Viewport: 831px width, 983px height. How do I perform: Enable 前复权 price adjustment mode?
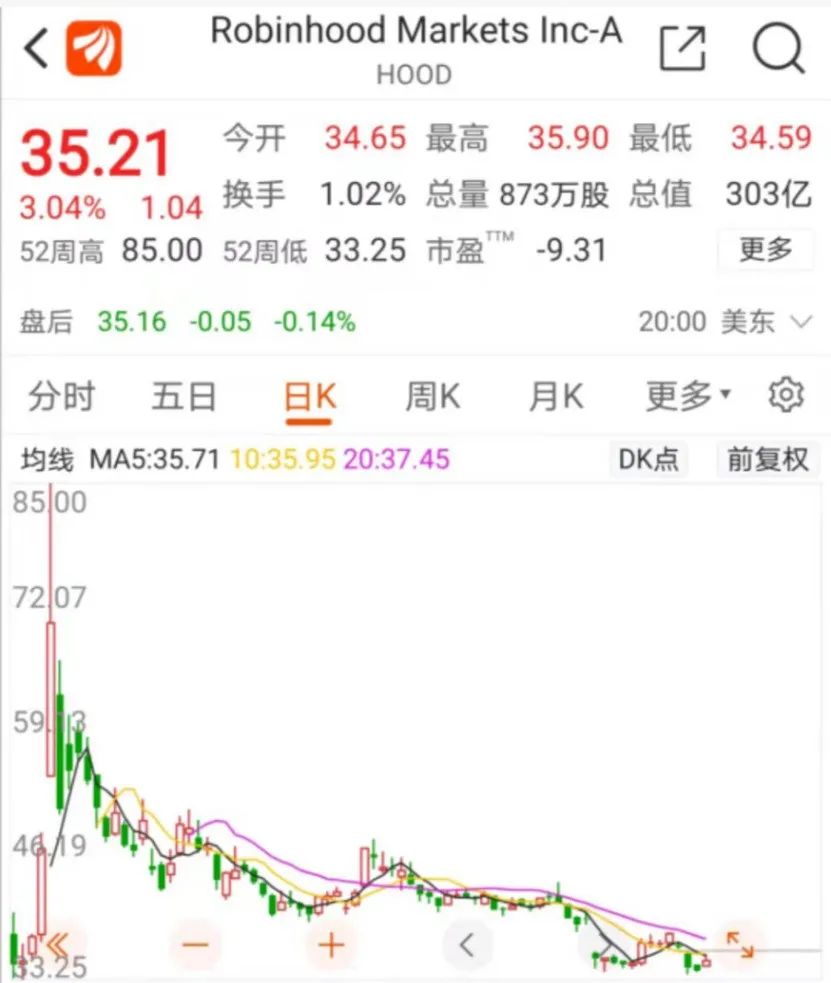[767, 460]
